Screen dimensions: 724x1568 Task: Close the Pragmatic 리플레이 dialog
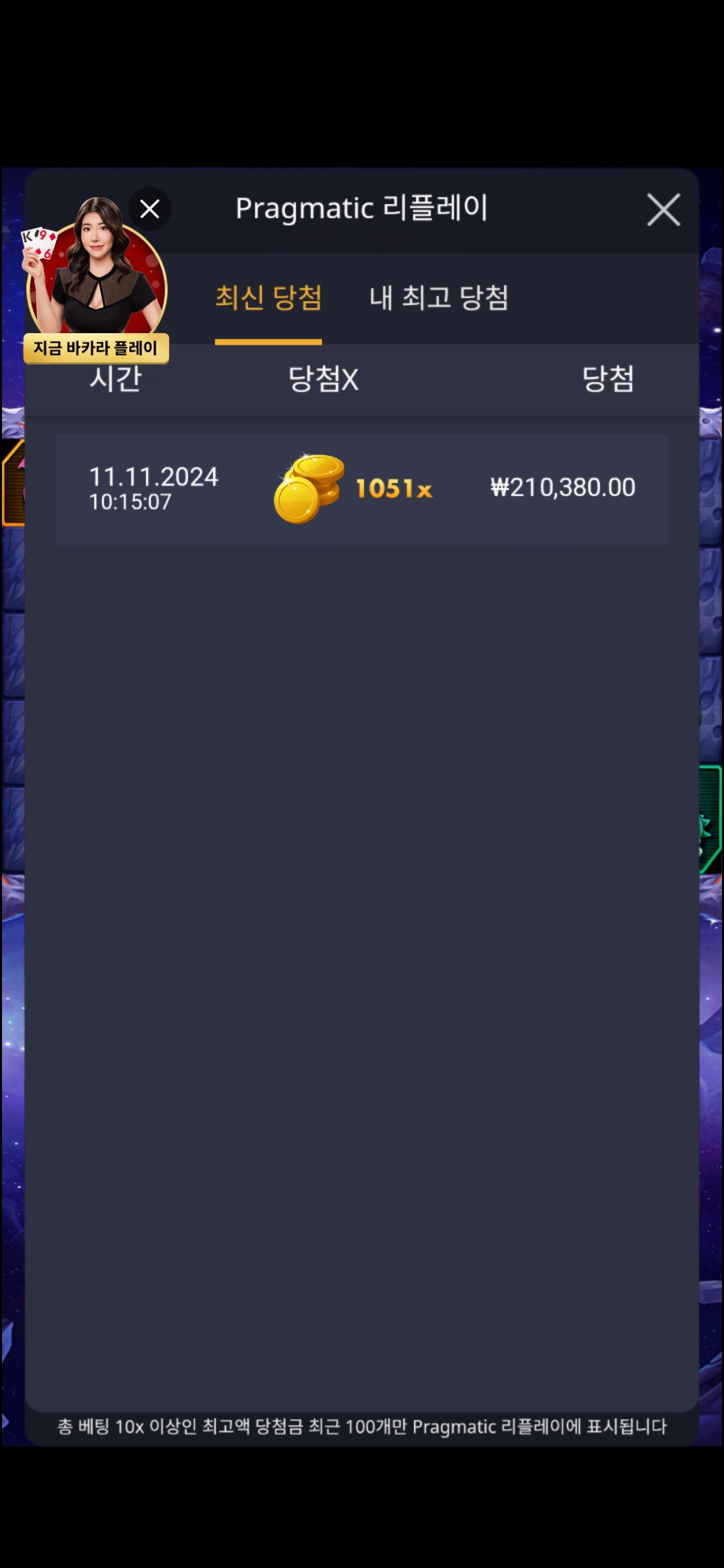tap(663, 210)
